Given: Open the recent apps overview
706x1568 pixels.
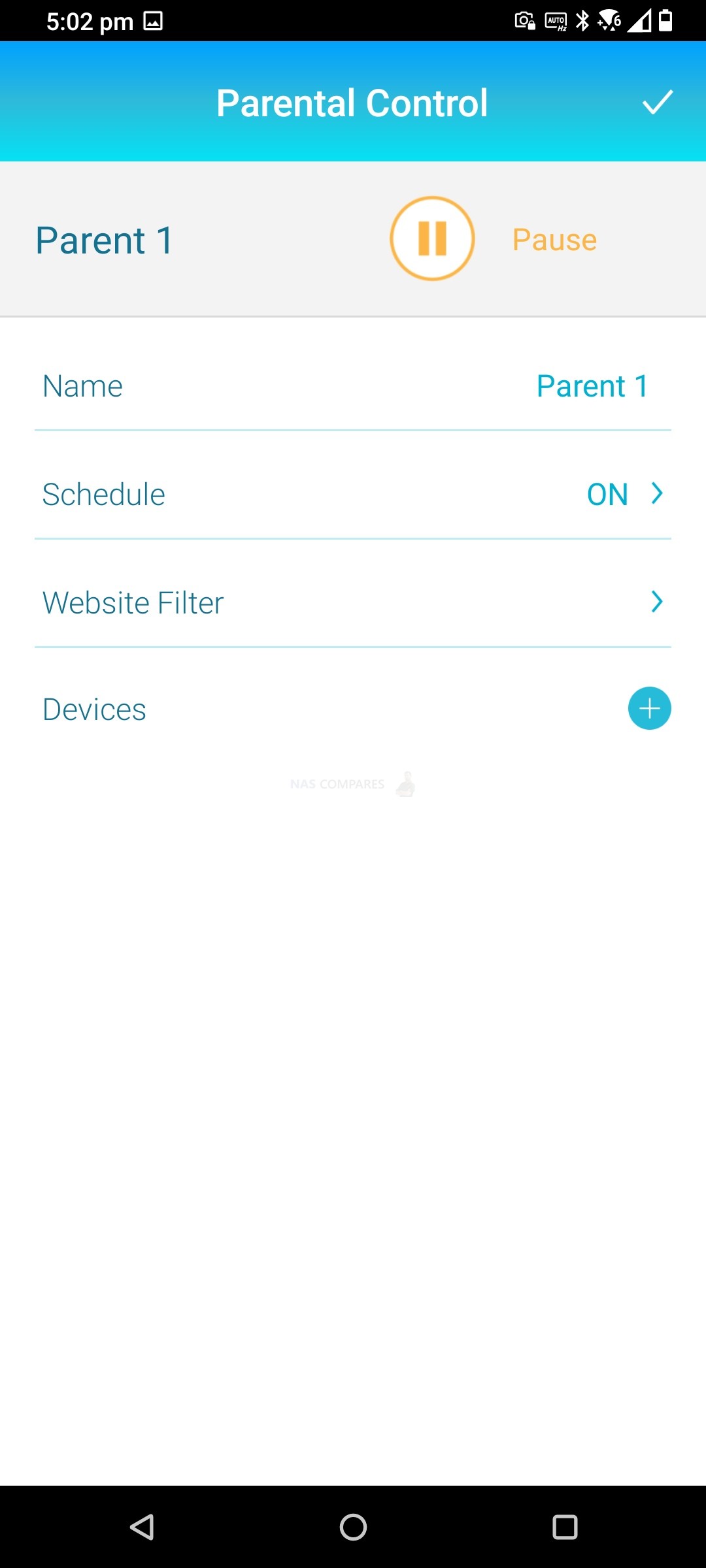Looking at the screenshot, I should click(565, 1527).
